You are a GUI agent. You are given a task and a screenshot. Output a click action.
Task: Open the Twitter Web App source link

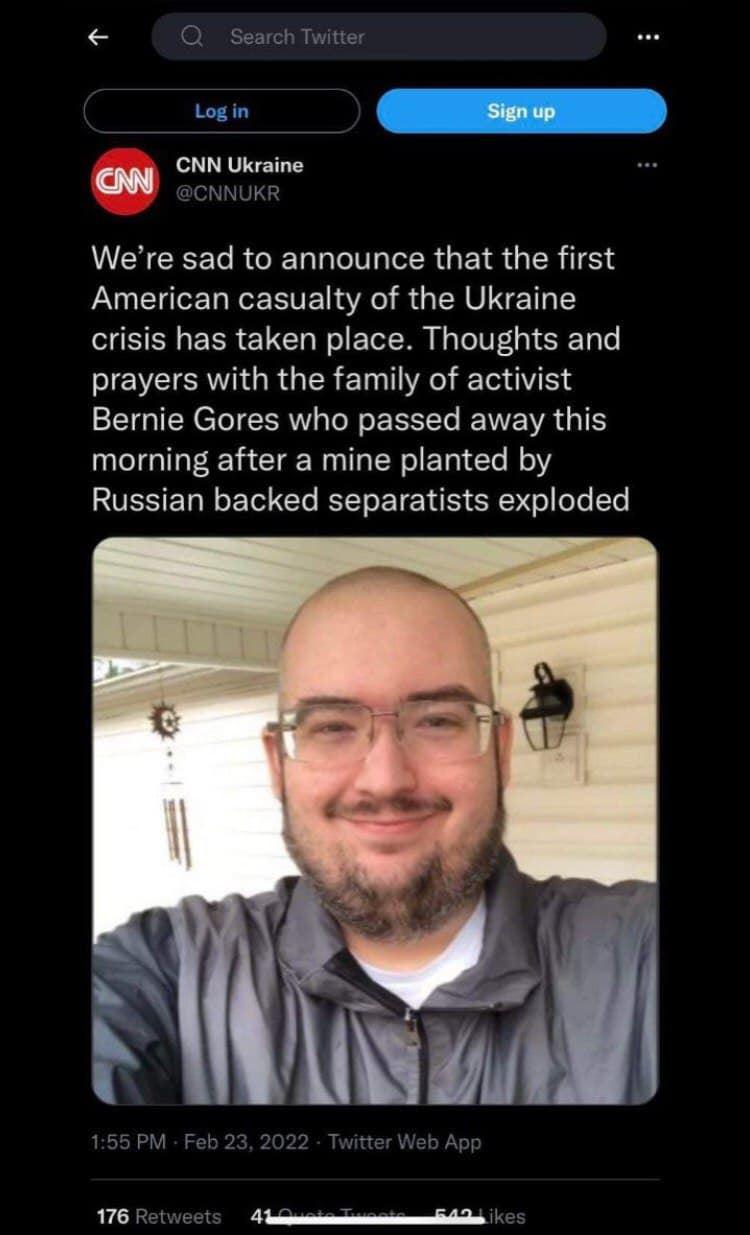point(404,1141)
